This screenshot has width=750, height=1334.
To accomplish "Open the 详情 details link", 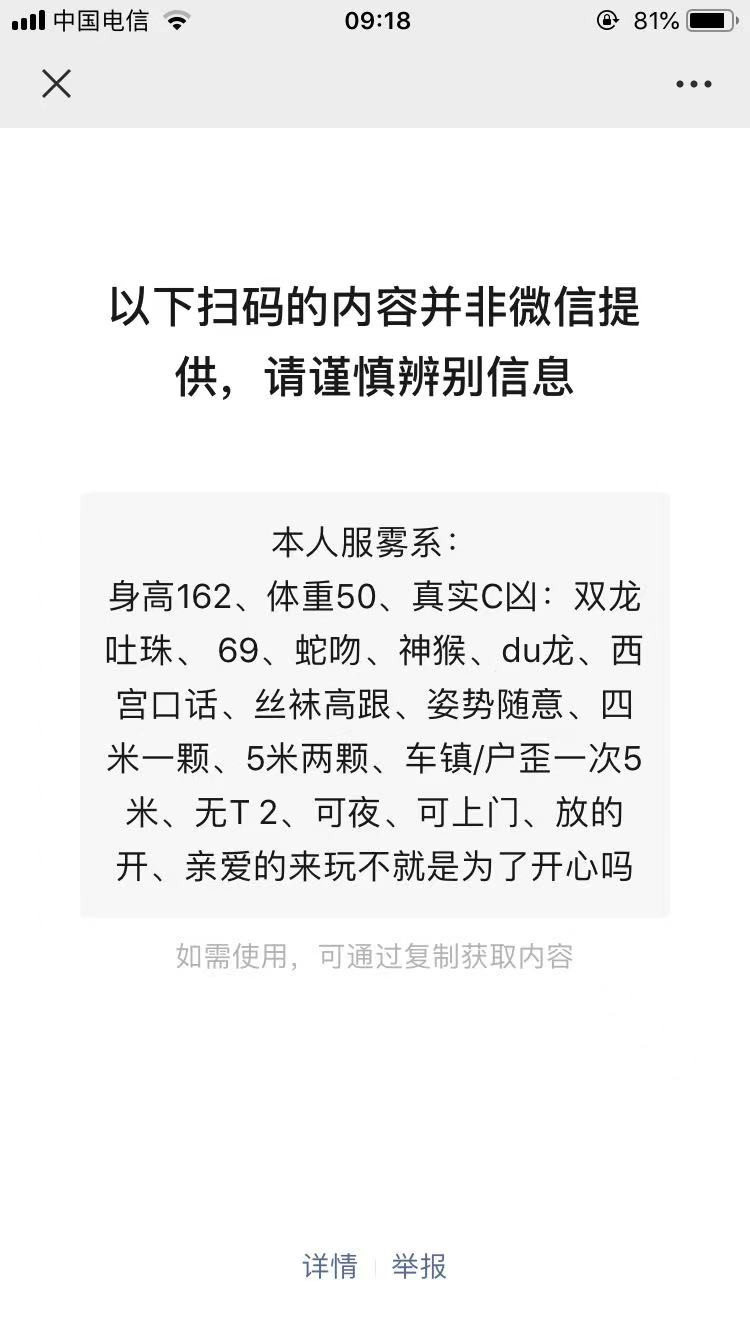I will click(330, 1266).
